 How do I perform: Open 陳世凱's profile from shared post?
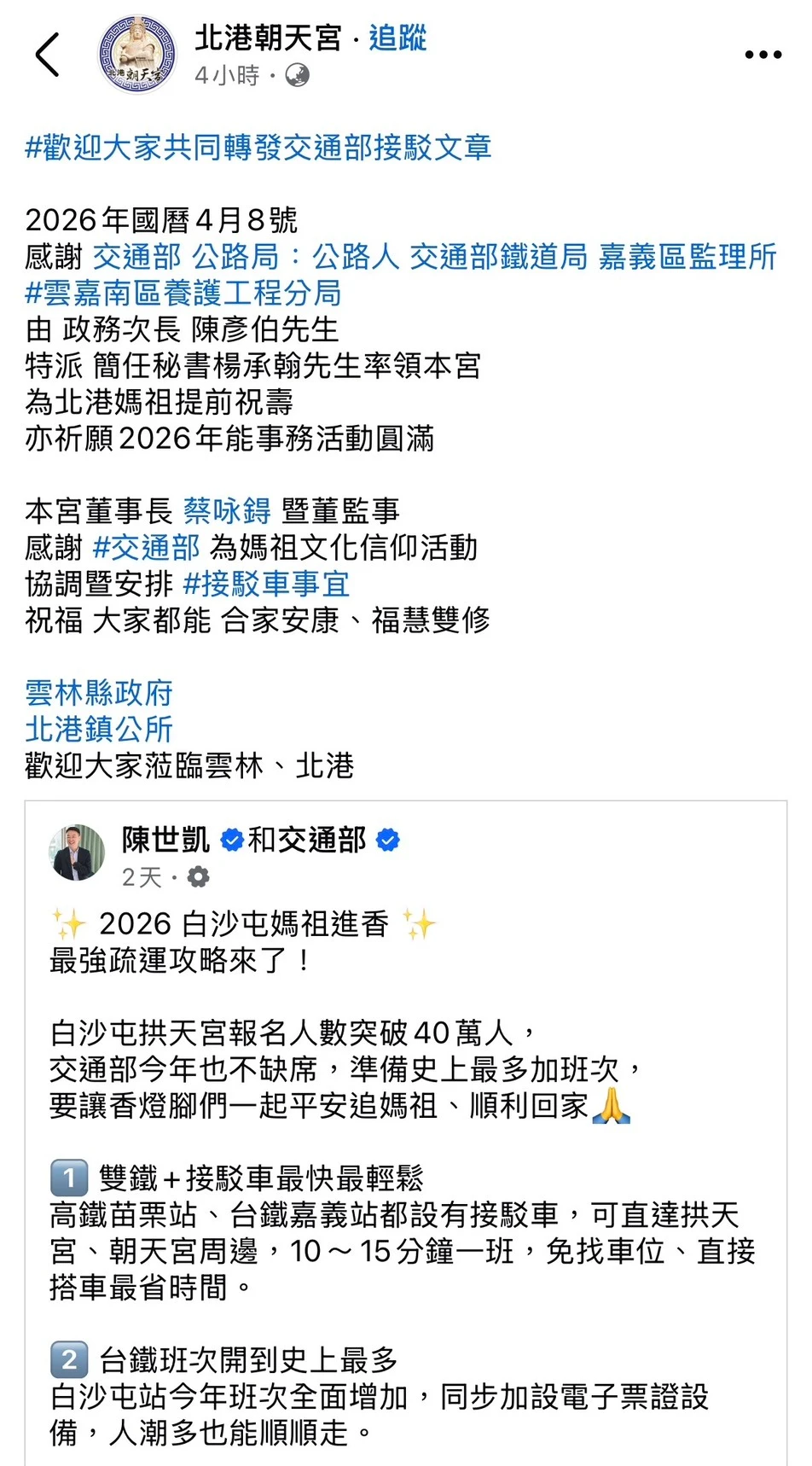point(165,841)
